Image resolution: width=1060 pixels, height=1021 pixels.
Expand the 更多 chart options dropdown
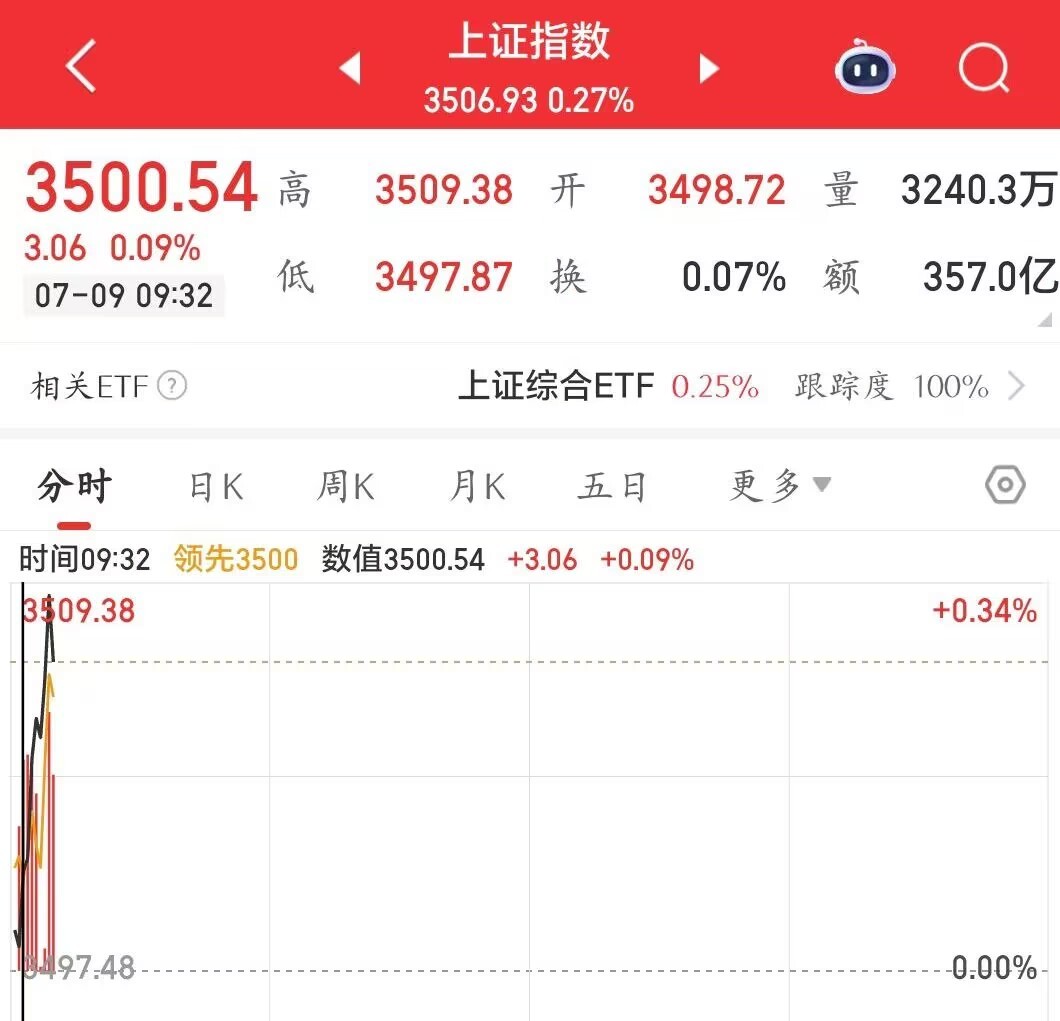pyautogui.click(x=780, y=486)
